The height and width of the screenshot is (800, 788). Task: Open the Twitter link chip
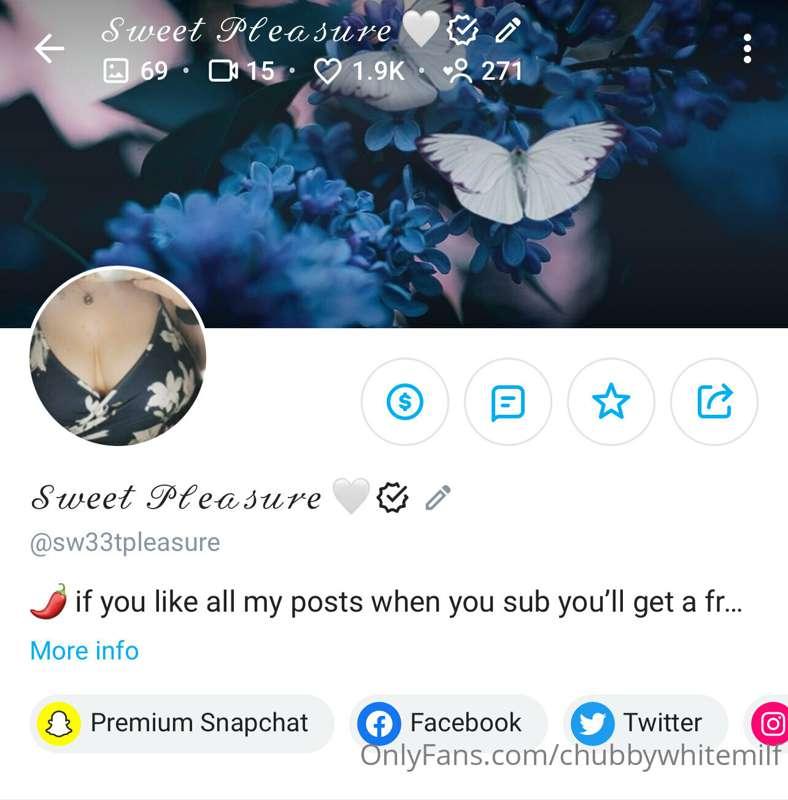[x=645, y=723]
